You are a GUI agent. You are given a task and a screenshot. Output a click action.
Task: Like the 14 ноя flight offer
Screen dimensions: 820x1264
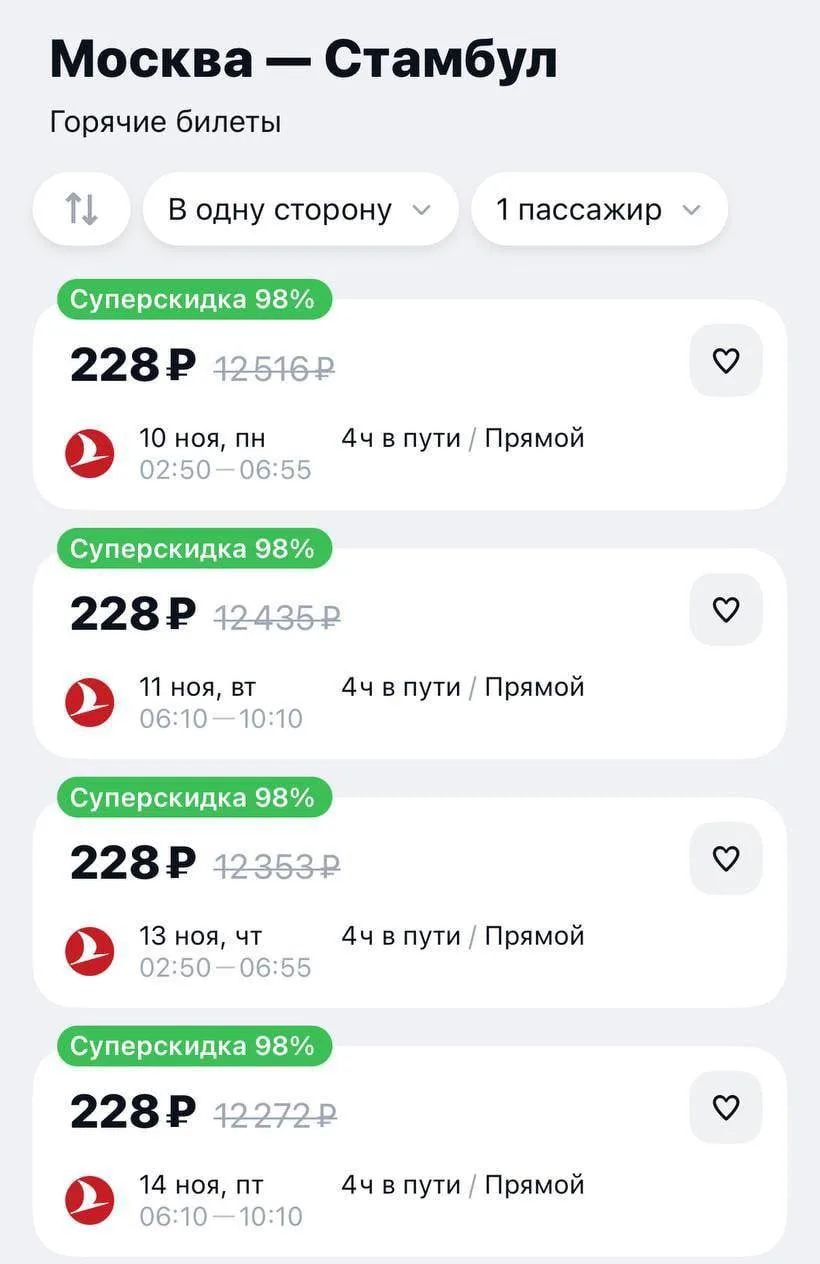click(725, 1107)
